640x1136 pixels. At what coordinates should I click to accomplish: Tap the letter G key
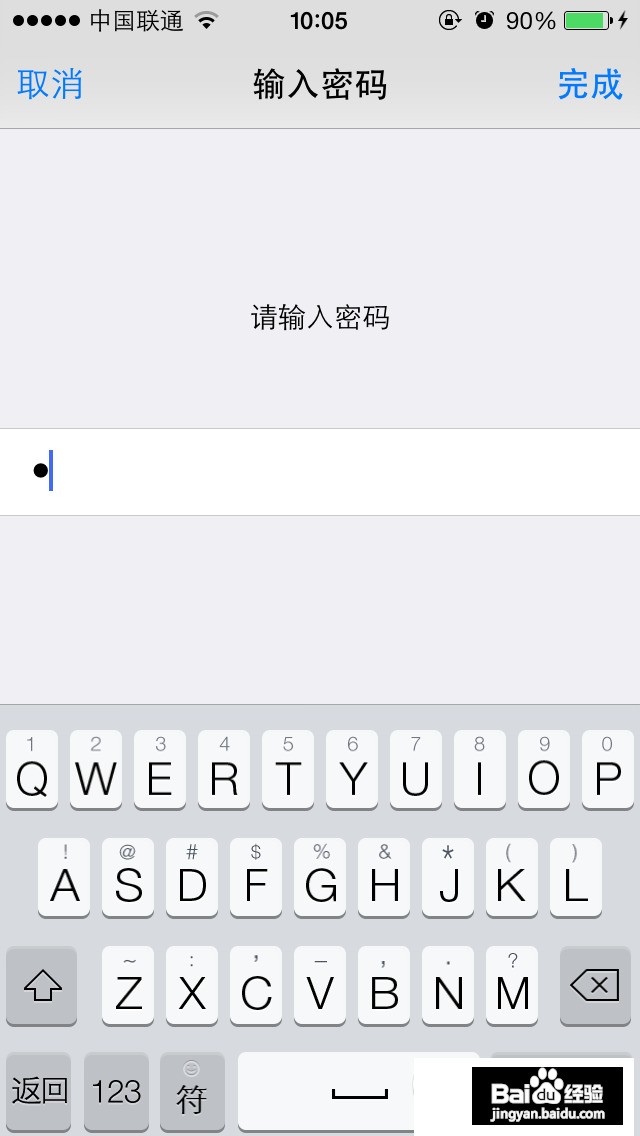click(320, 877)
